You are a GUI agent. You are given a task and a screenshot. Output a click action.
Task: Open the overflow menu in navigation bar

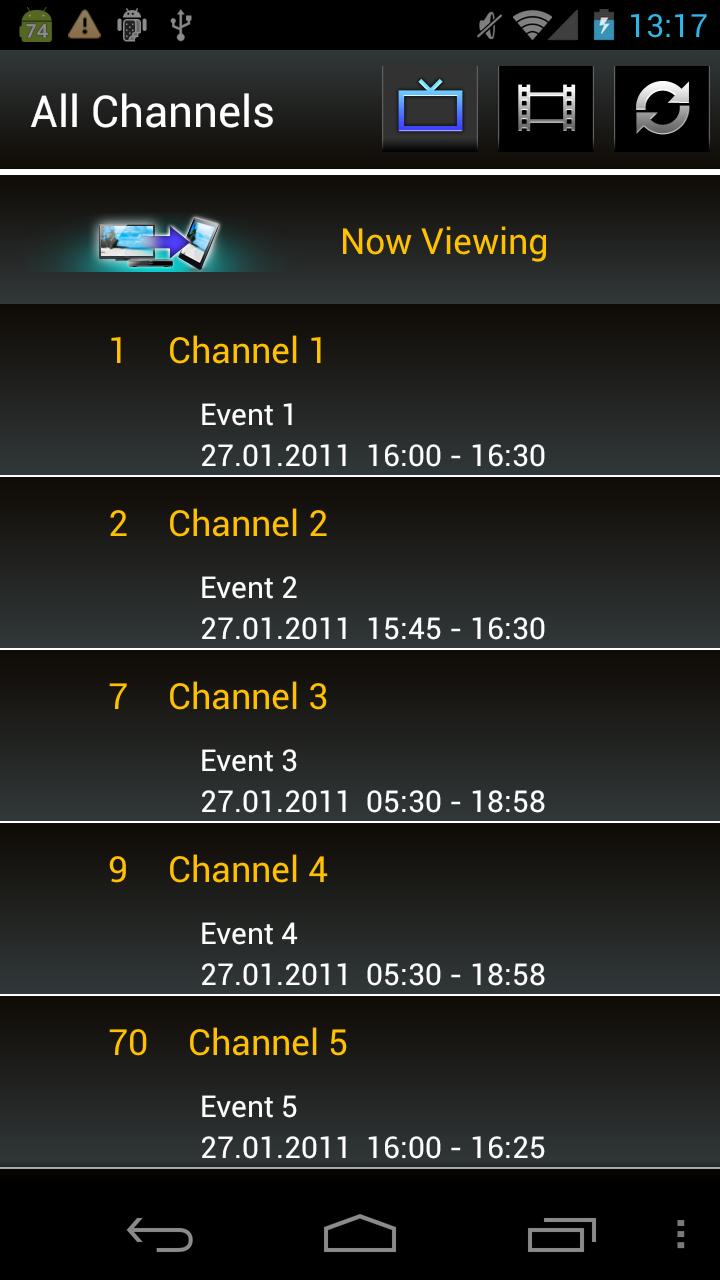tap(681, 1235)
